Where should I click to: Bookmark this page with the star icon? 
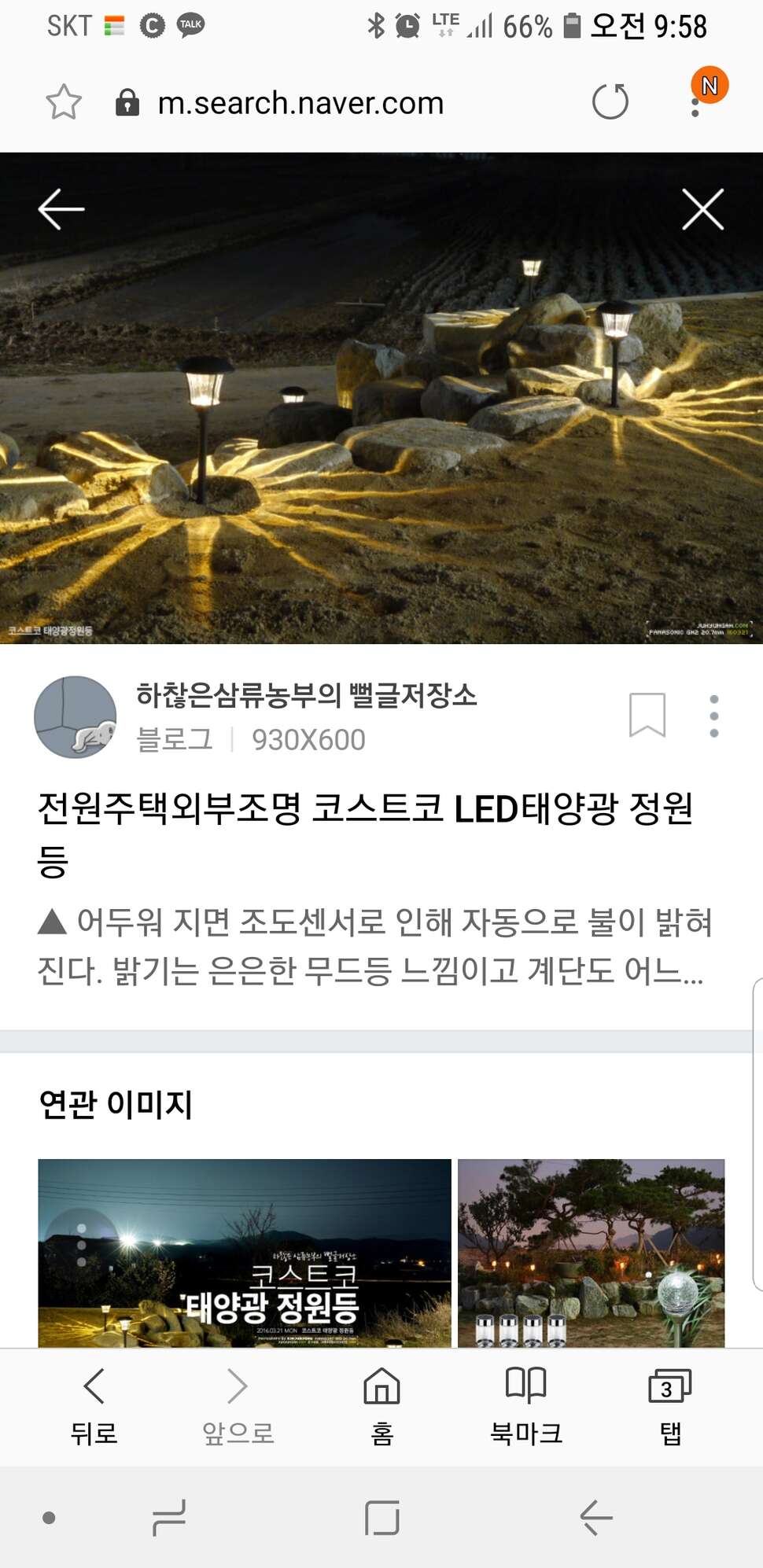tap(64, 102)
